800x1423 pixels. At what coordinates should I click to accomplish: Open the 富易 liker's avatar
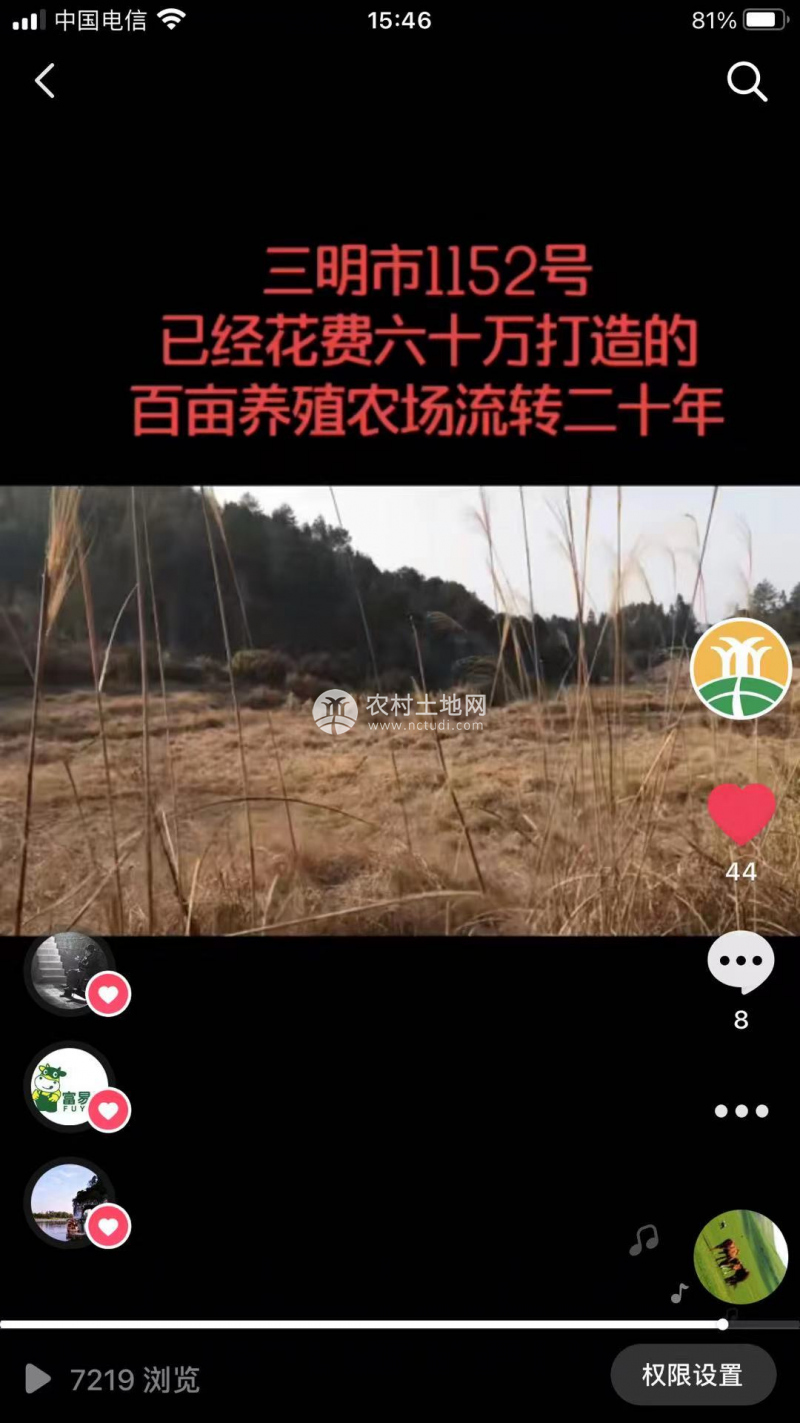click(x=68, y=1087)
